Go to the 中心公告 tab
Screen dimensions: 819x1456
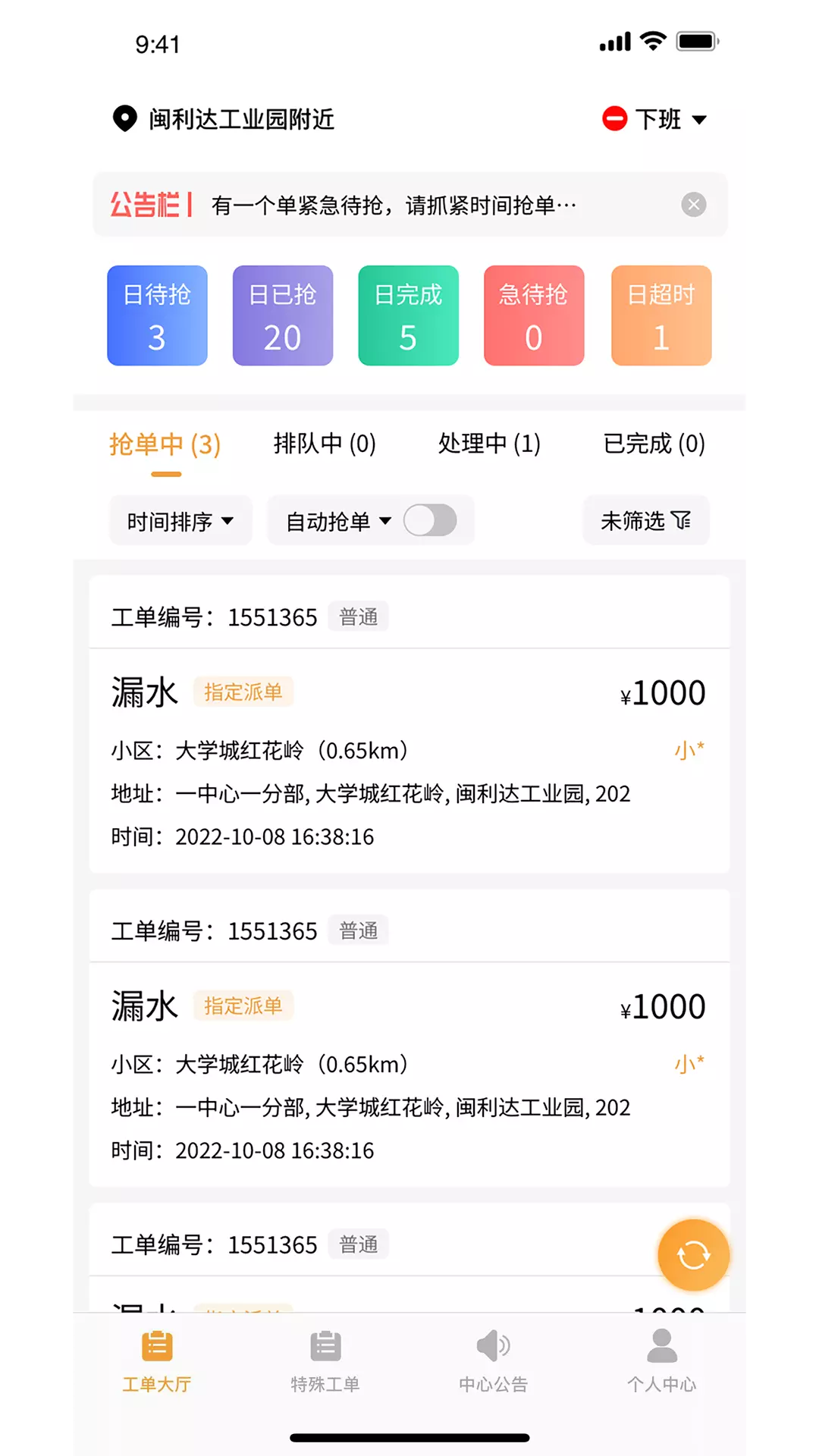tap(493, 1362)
